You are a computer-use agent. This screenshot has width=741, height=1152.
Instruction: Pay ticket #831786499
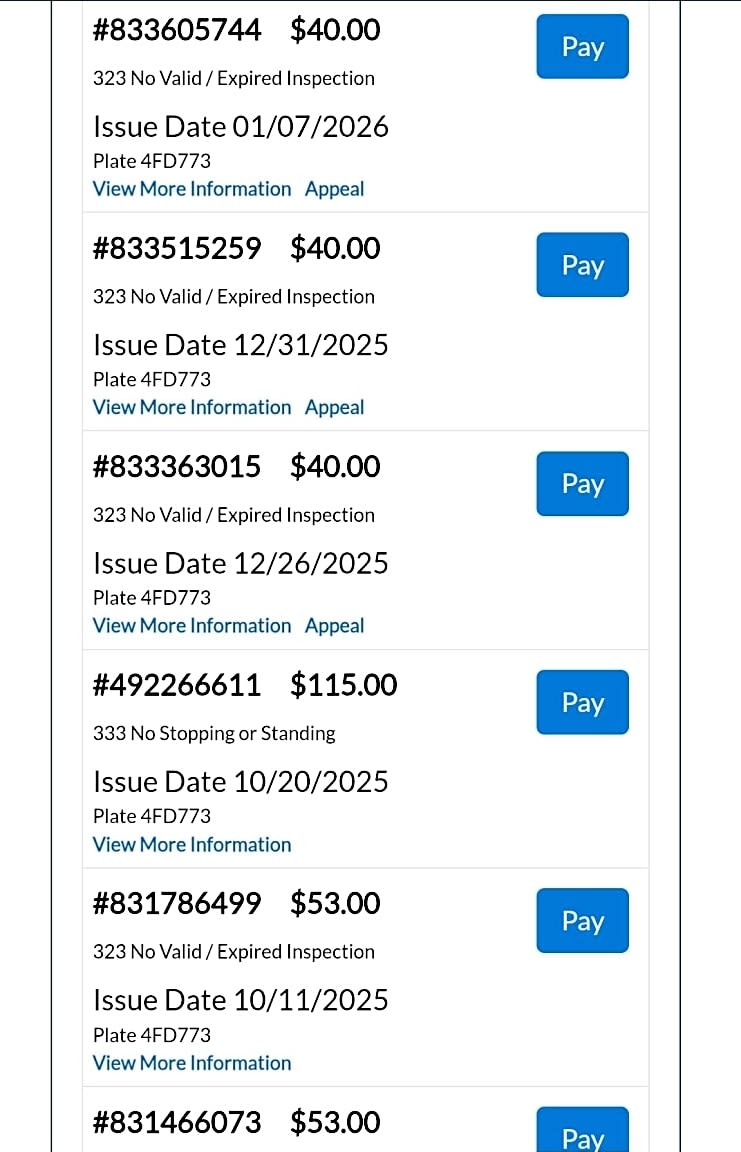click(x=582, y=921)
